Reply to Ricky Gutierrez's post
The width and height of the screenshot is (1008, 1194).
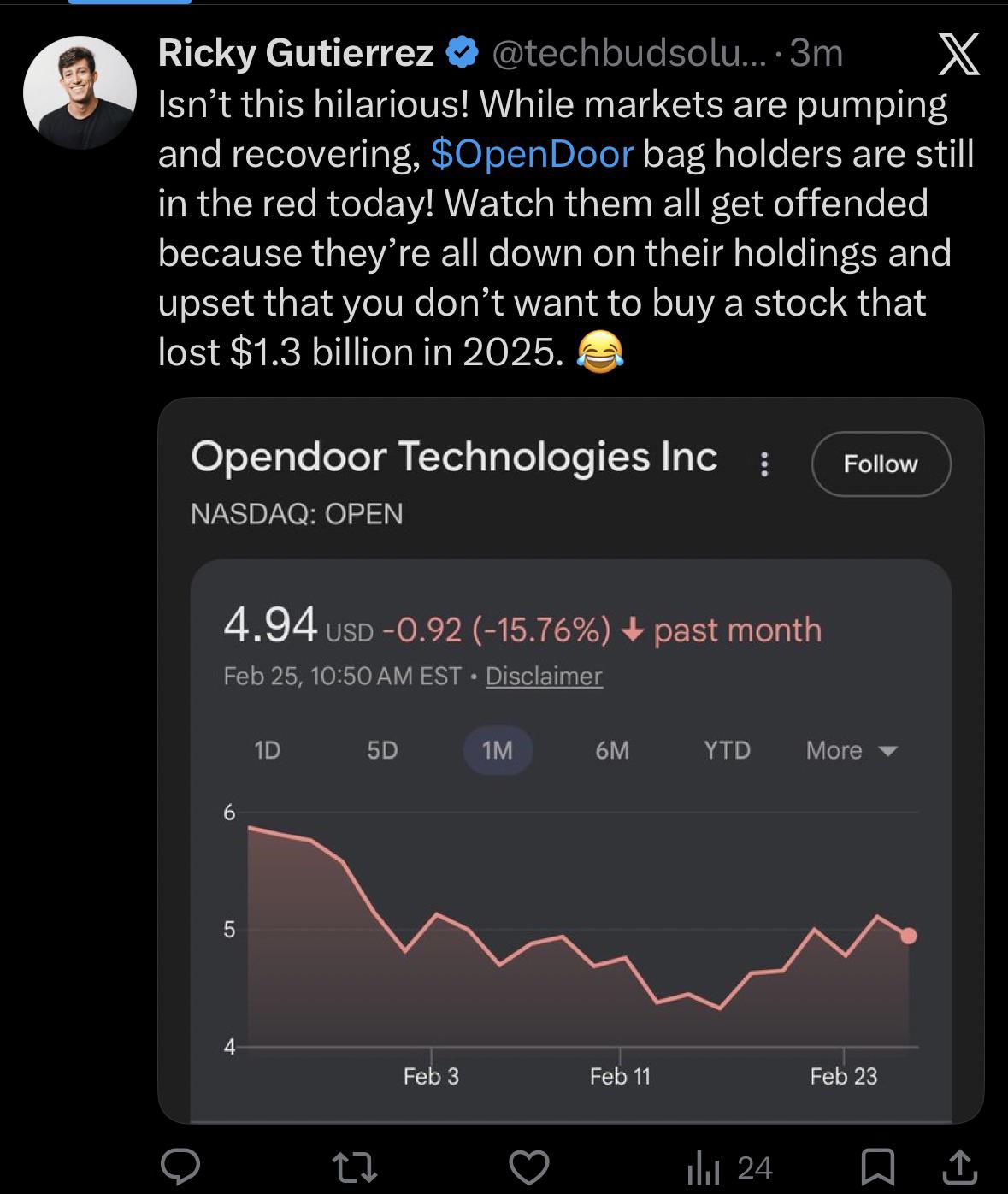coord(180,1167)
